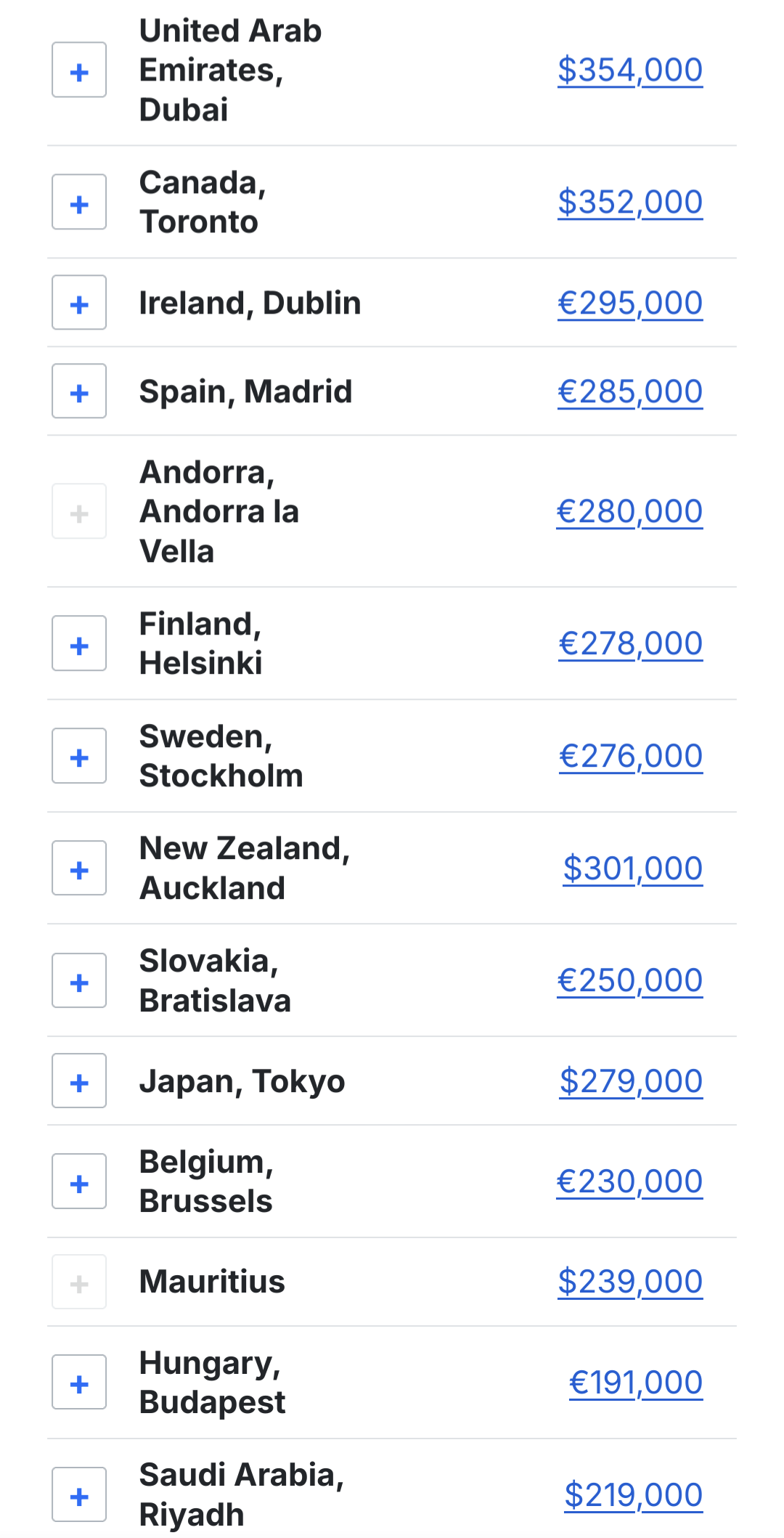Expand the Finland, Helsinki row
This screenshot has height=1538, width=784.
pyautogui.click(x=79, y=644)
